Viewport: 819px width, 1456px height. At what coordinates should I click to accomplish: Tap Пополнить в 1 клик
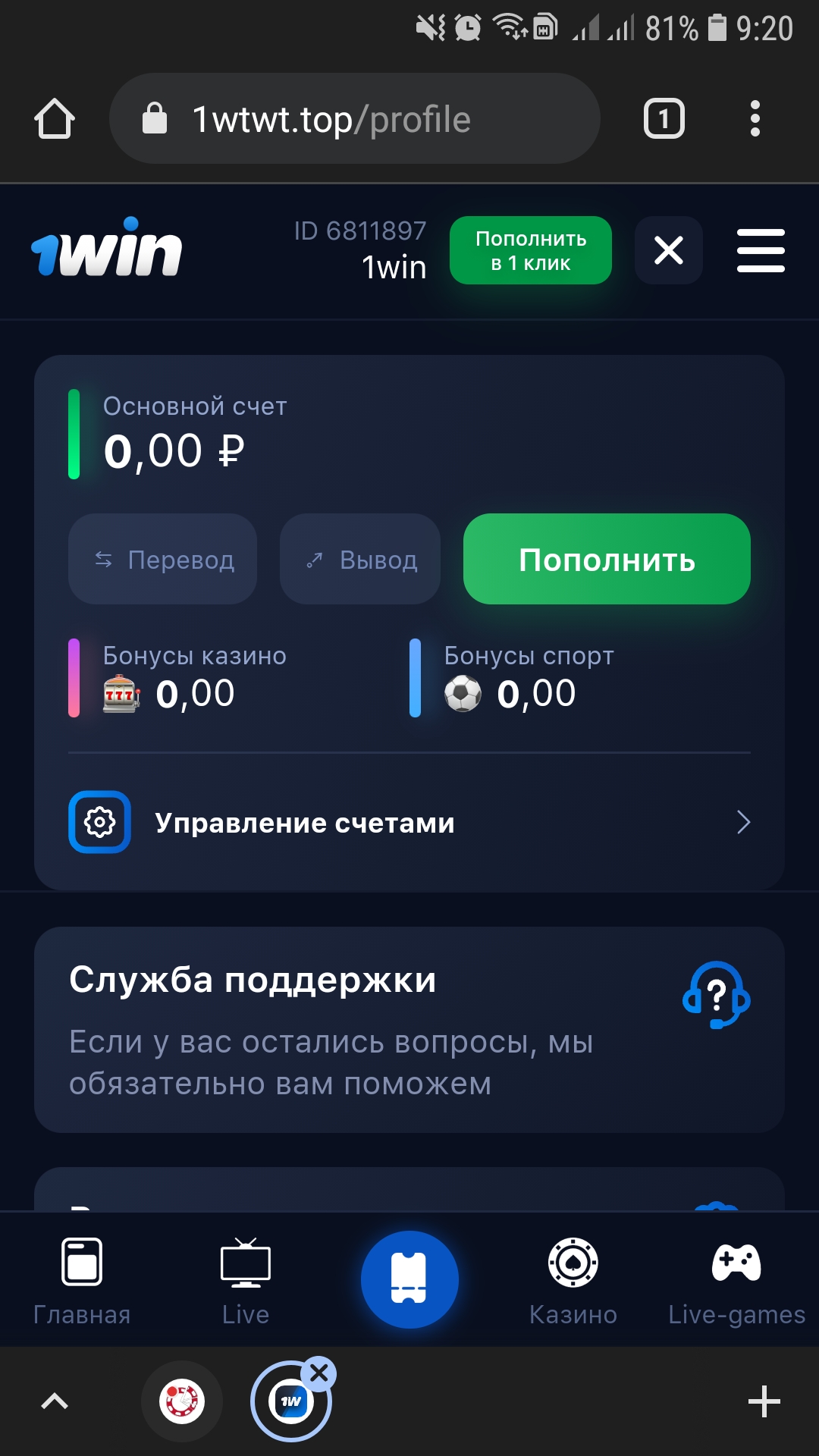pyautogui.click(x=530, y=249)
